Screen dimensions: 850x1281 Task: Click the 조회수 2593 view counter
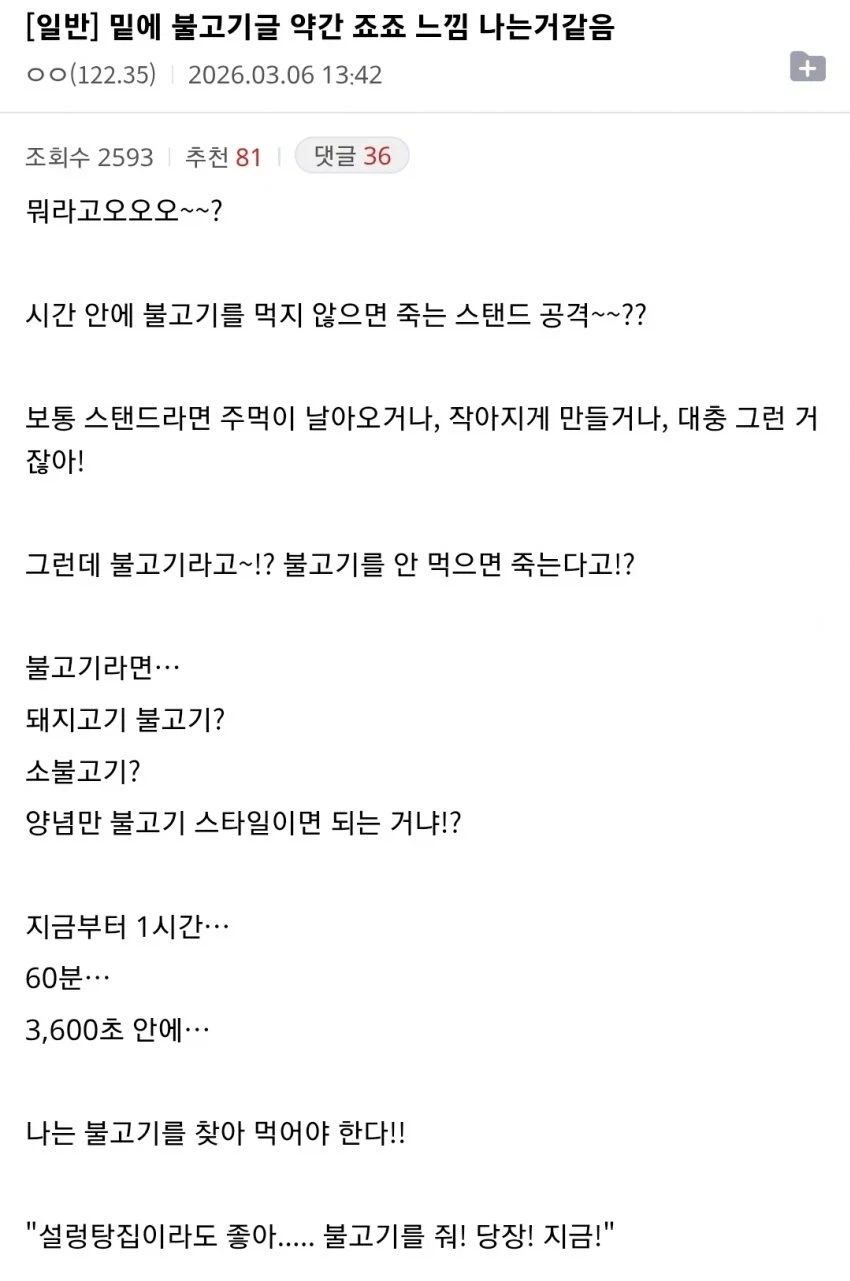[x=88, y=156]
